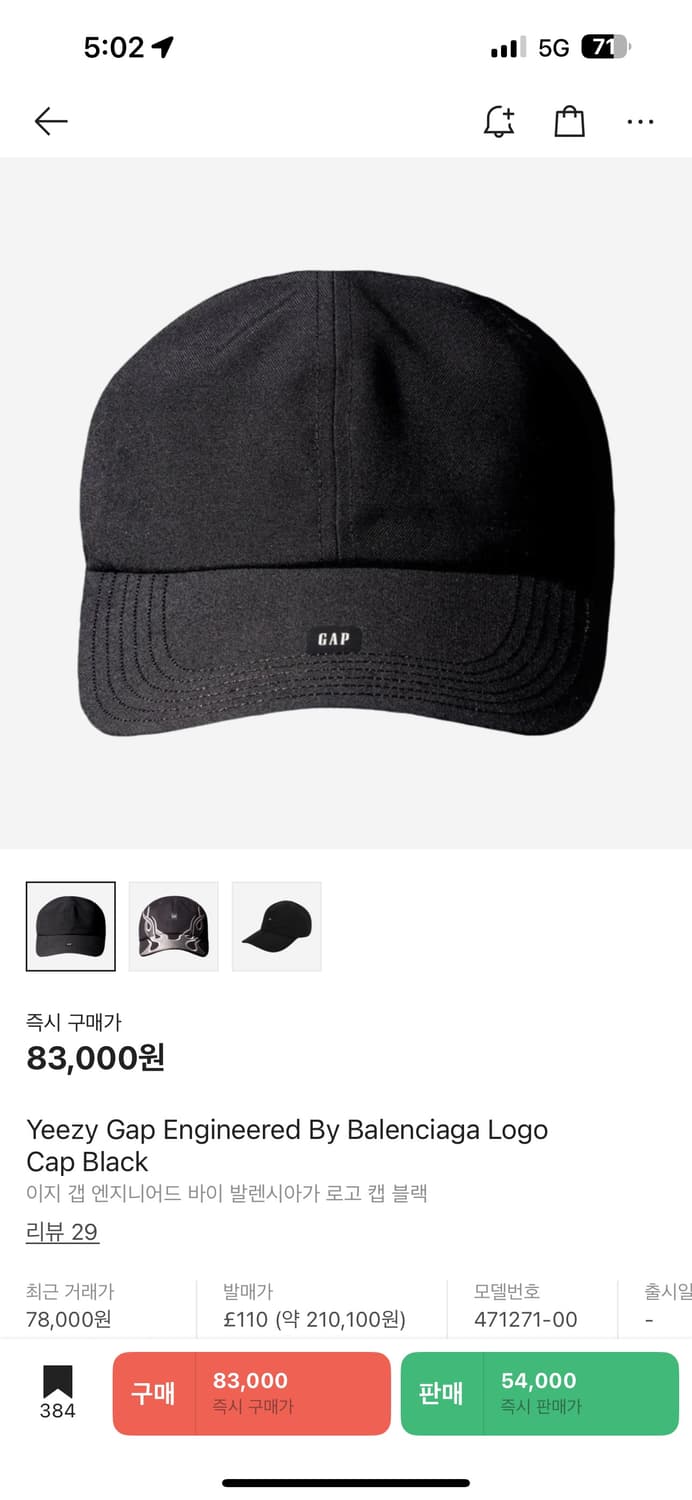This screenshot has height=1500, width=692.
Task: Open the shopping bag
Action: coord(569,122)
